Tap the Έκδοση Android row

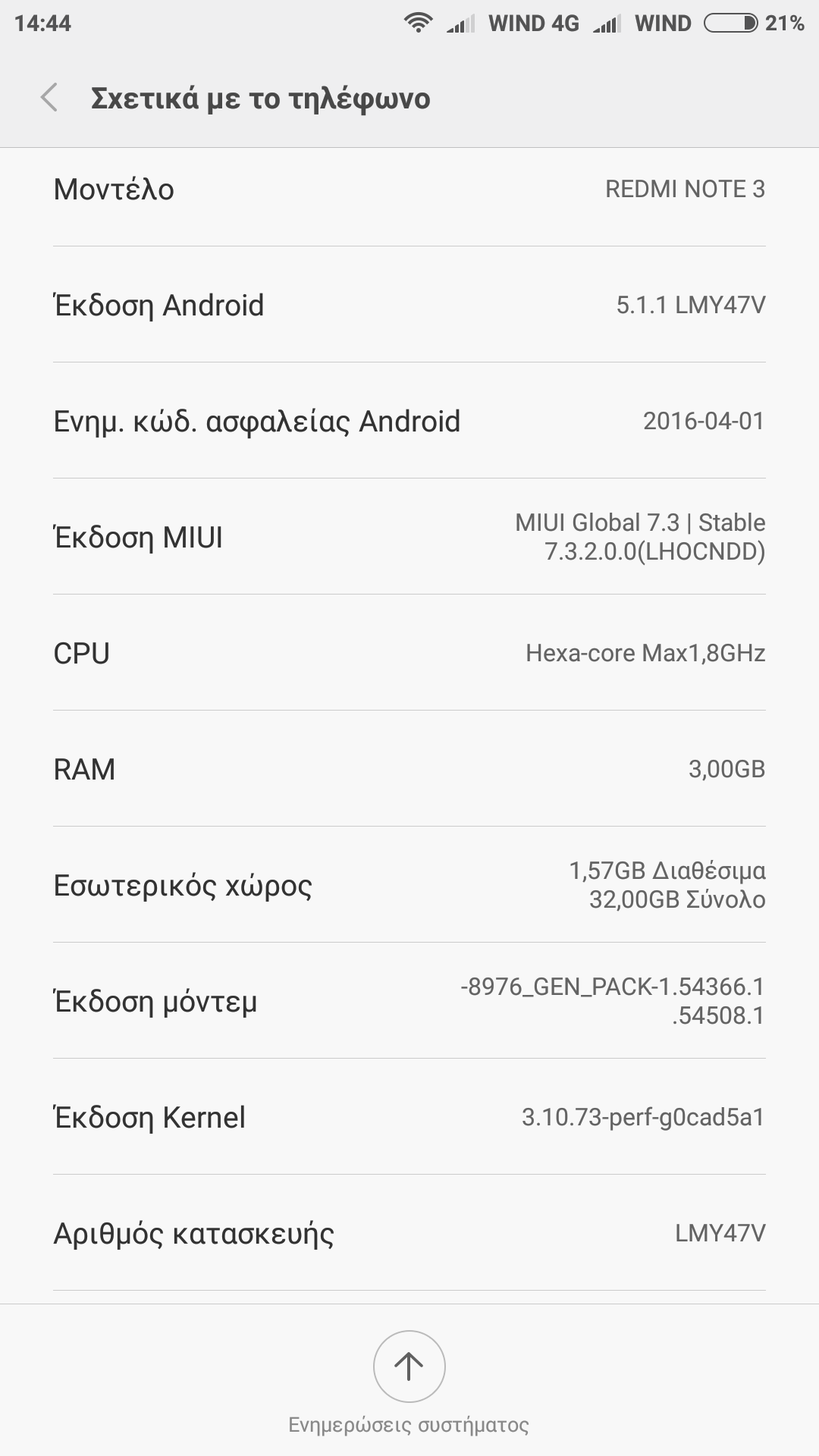coord(409,306)
